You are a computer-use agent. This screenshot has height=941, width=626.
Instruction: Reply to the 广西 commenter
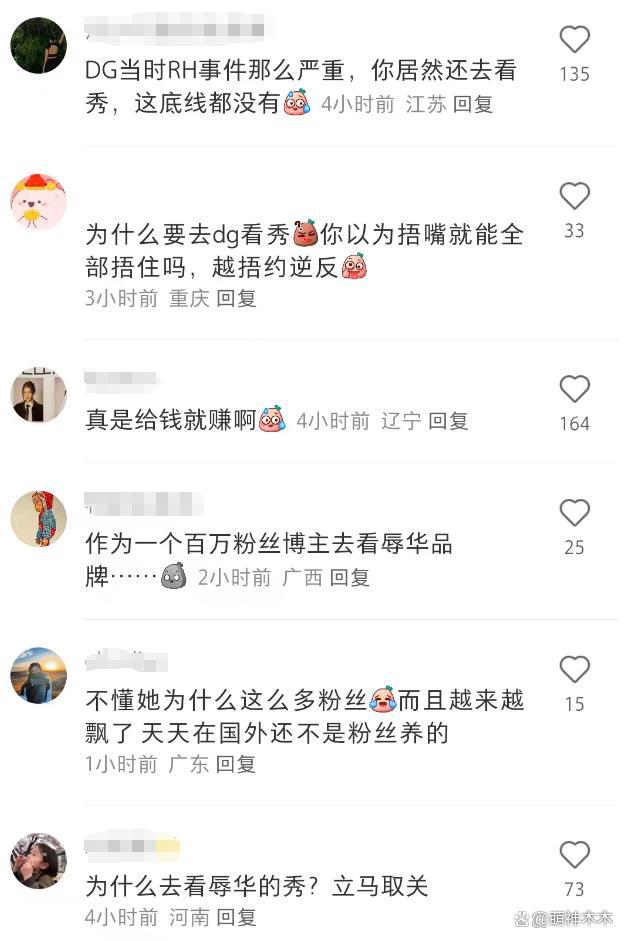[x=350, y=577]
